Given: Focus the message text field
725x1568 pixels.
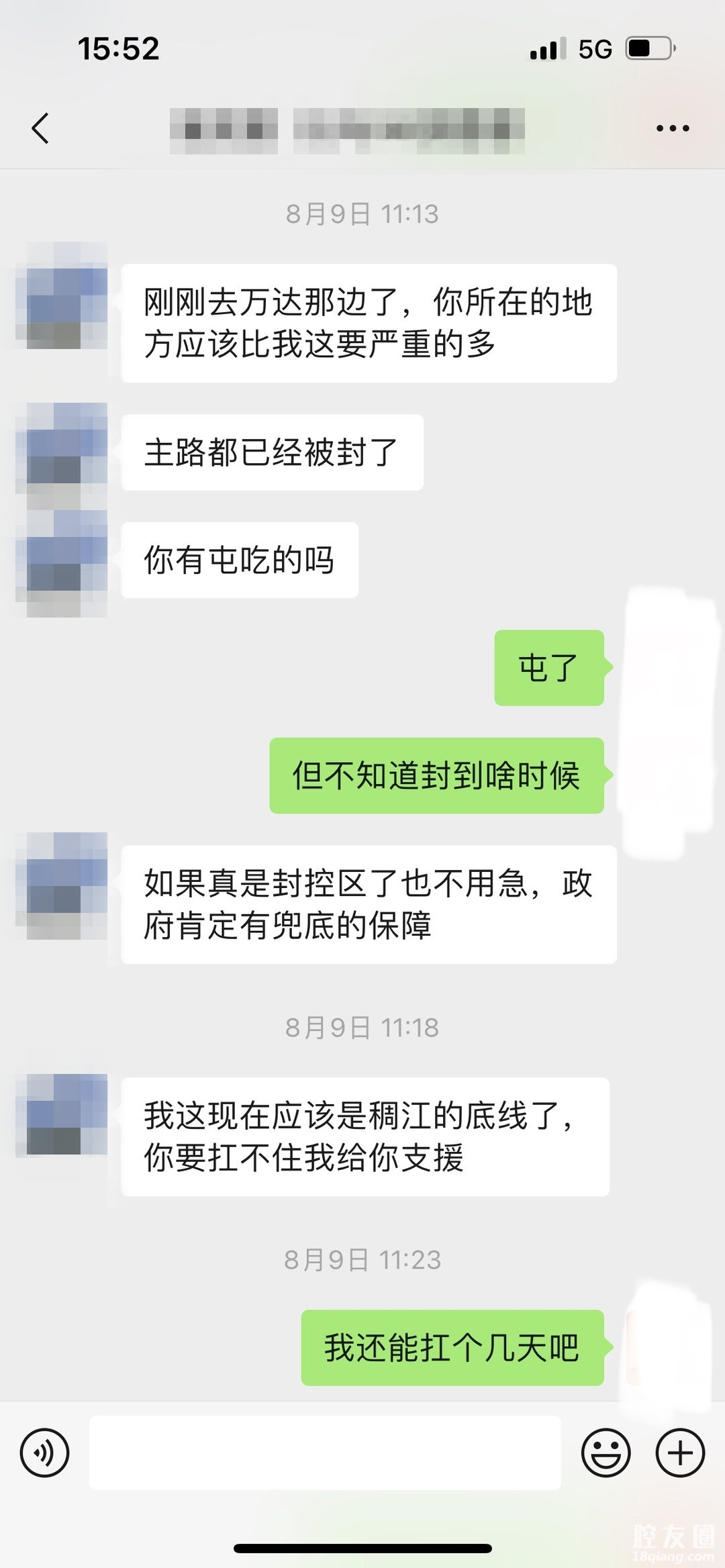Looking at the screenshot, I should coord(325,1453).
